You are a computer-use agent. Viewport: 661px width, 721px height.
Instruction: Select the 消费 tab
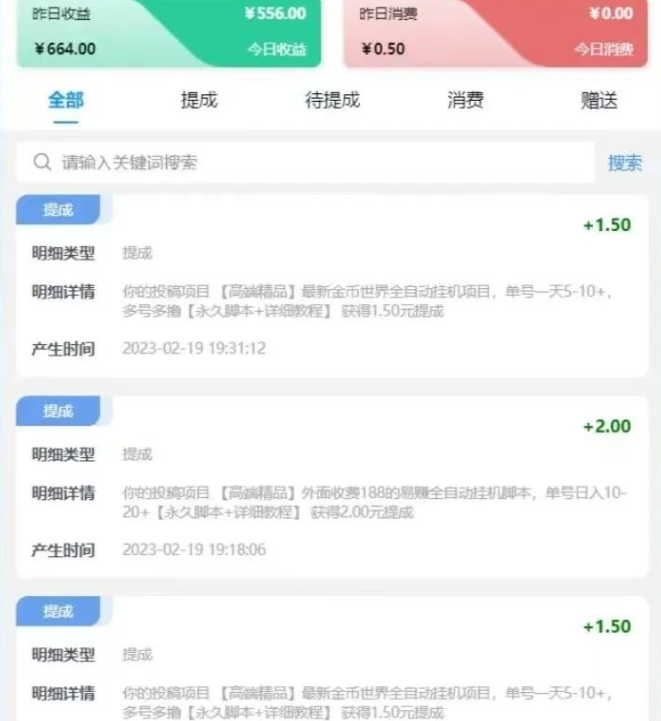pos(465,100)
